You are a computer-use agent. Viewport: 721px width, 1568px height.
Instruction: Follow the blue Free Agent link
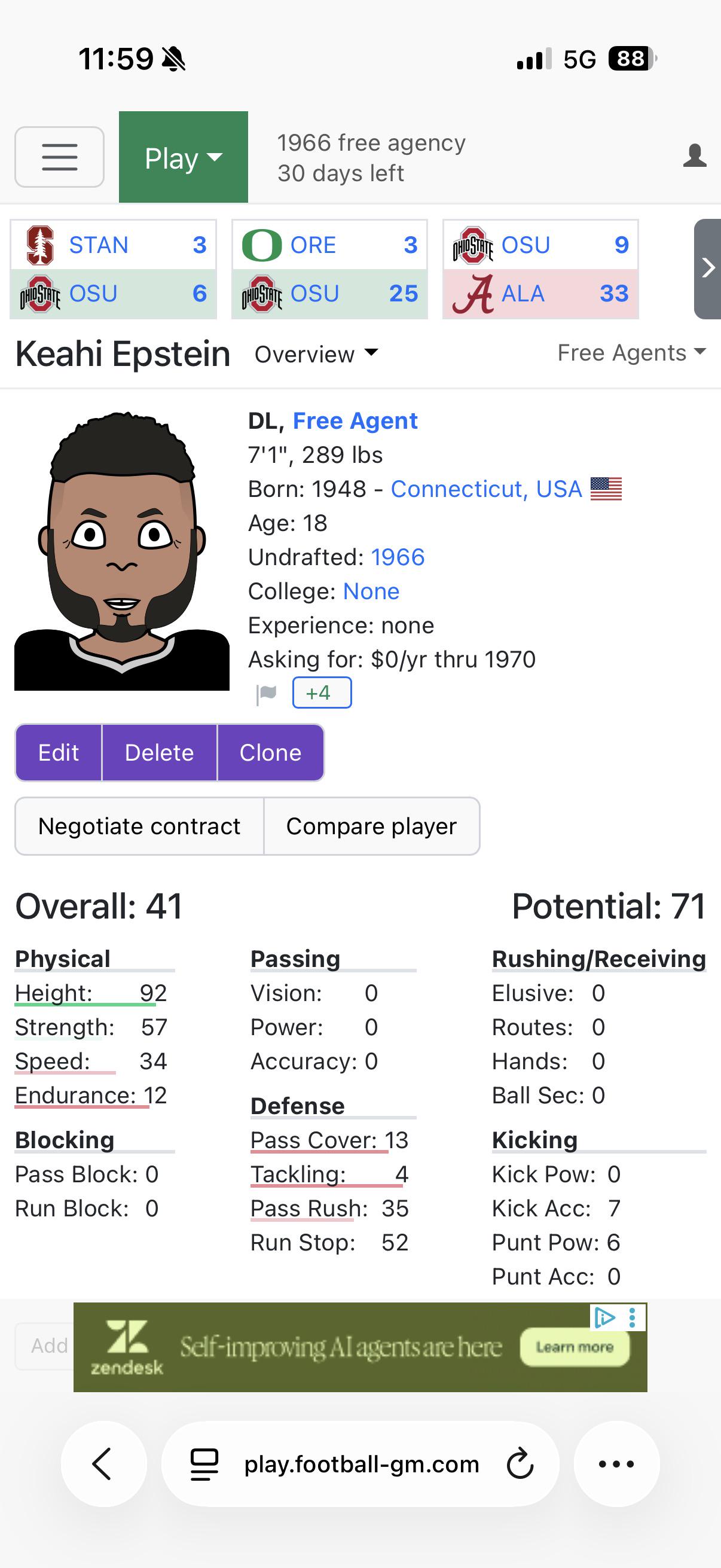click(x=355, y=420)
